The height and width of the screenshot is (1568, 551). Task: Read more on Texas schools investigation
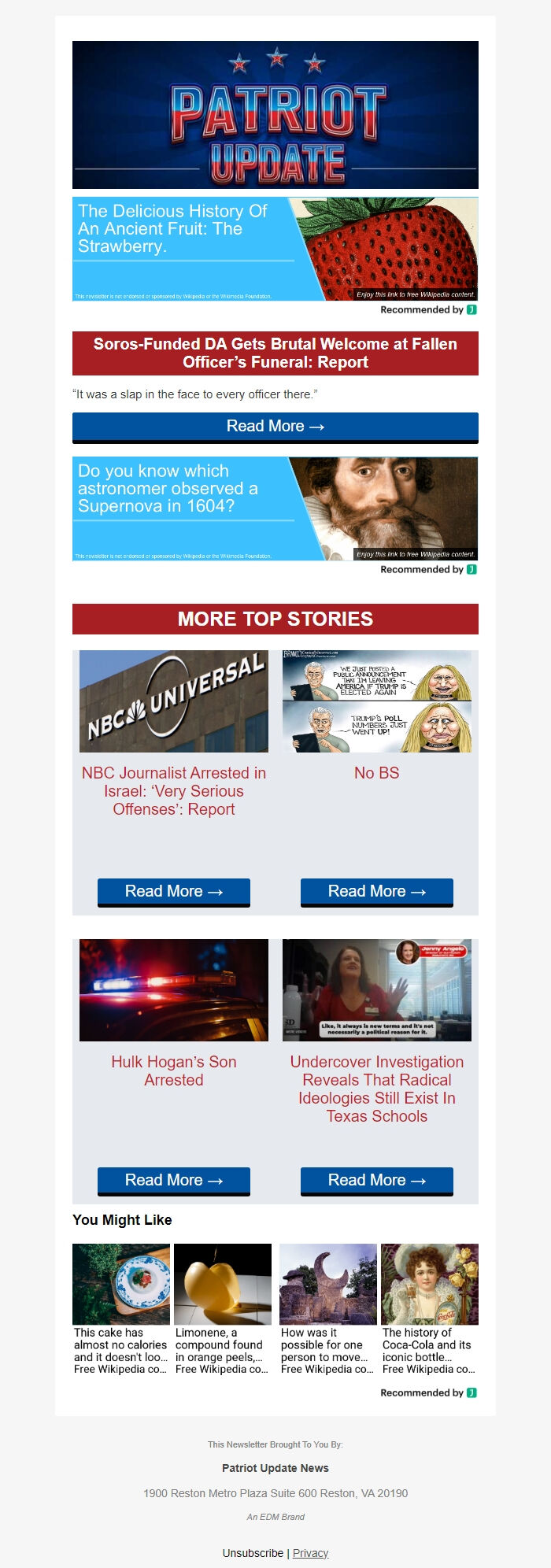point(376,1181)
